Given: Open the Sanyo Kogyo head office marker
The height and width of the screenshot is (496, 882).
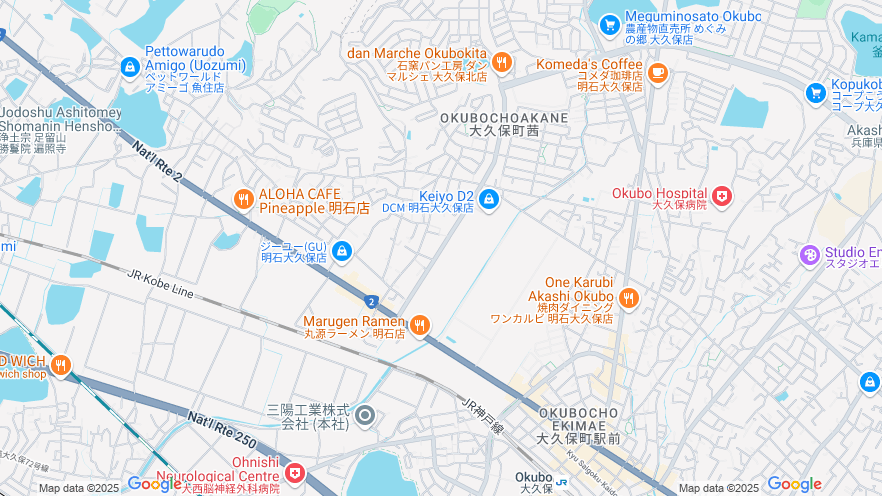Looking at the screenshot, I should tap(366, 415).
